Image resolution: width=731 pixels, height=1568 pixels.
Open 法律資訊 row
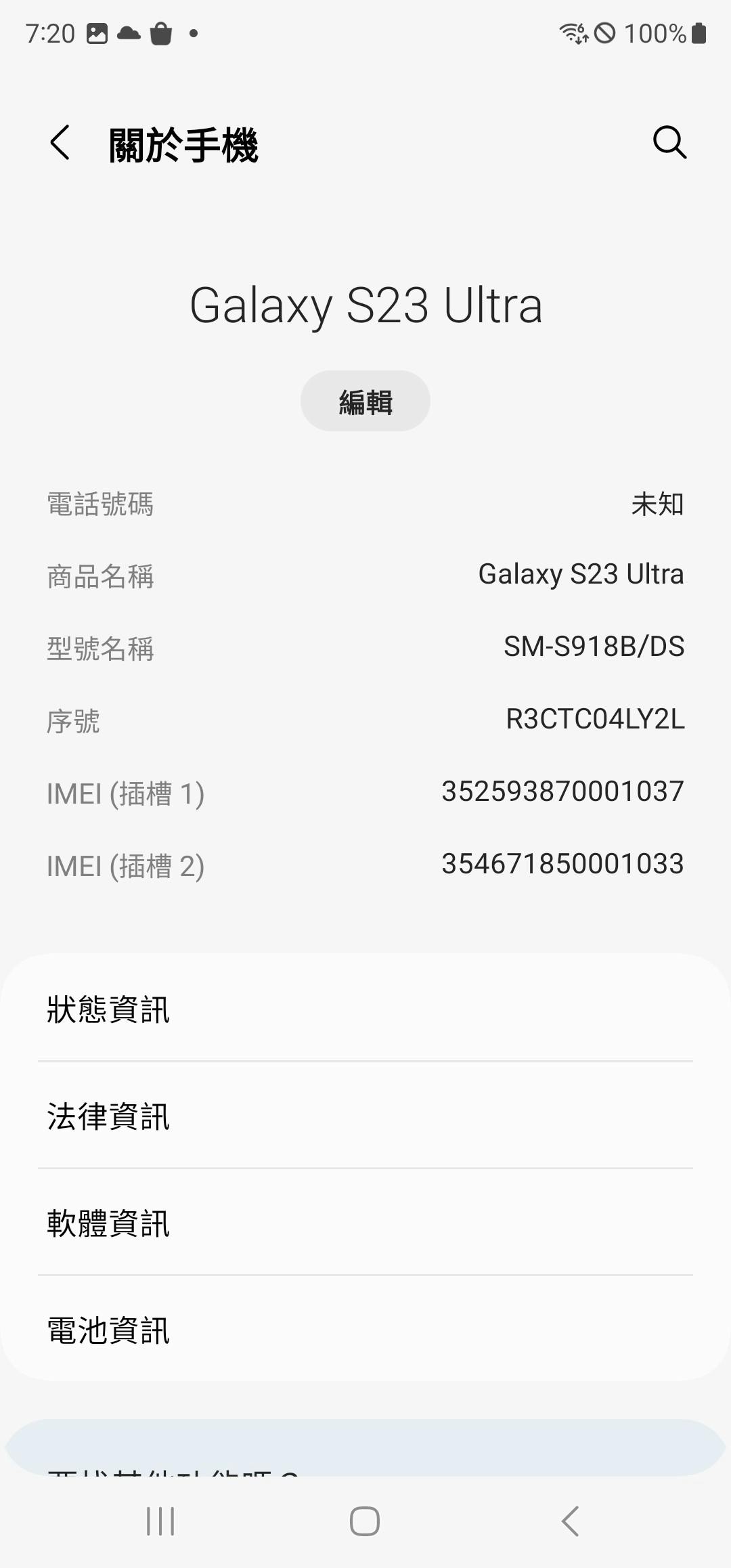[365, 1116]
